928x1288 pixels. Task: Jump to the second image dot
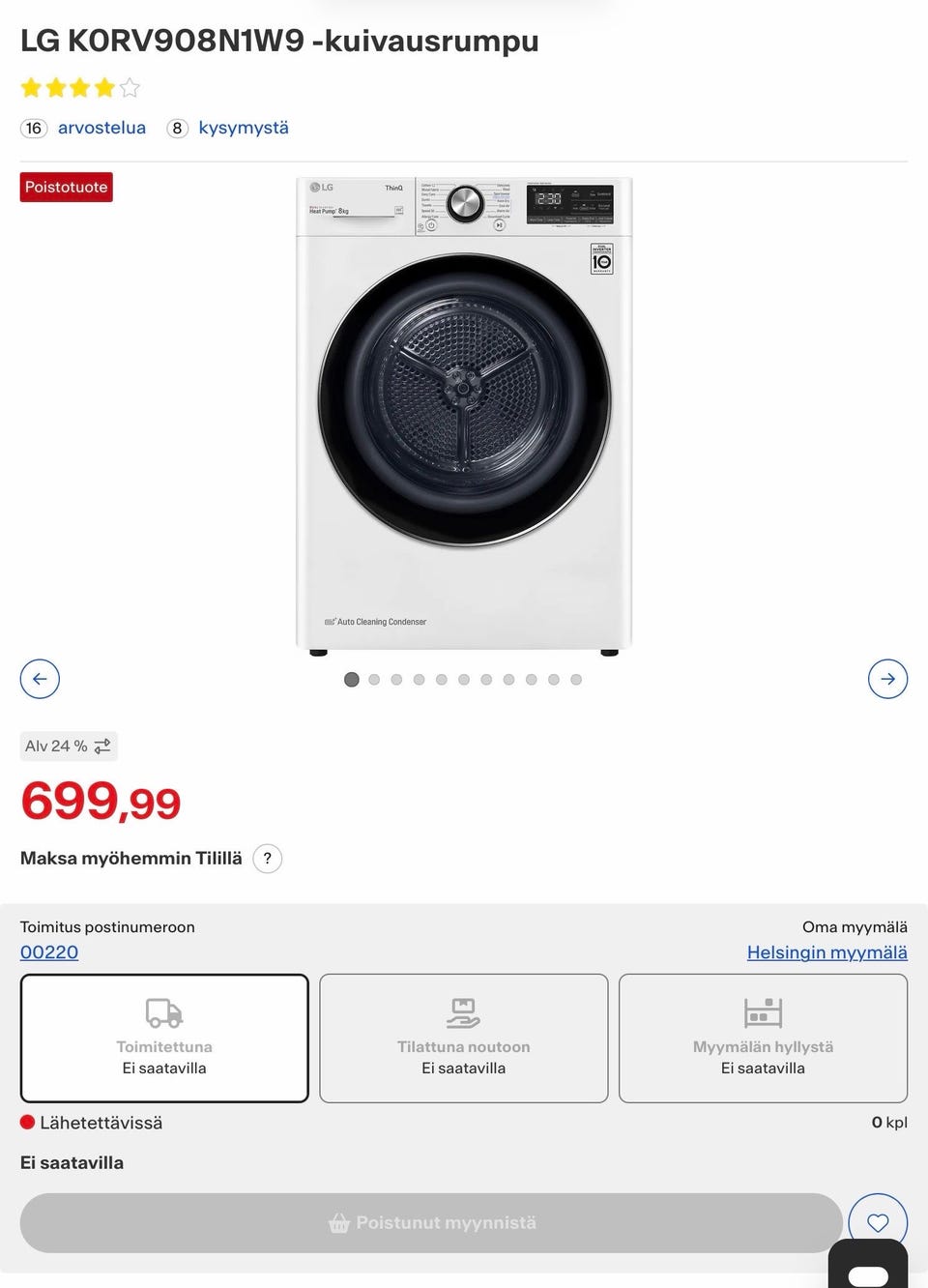coord(374,680)
